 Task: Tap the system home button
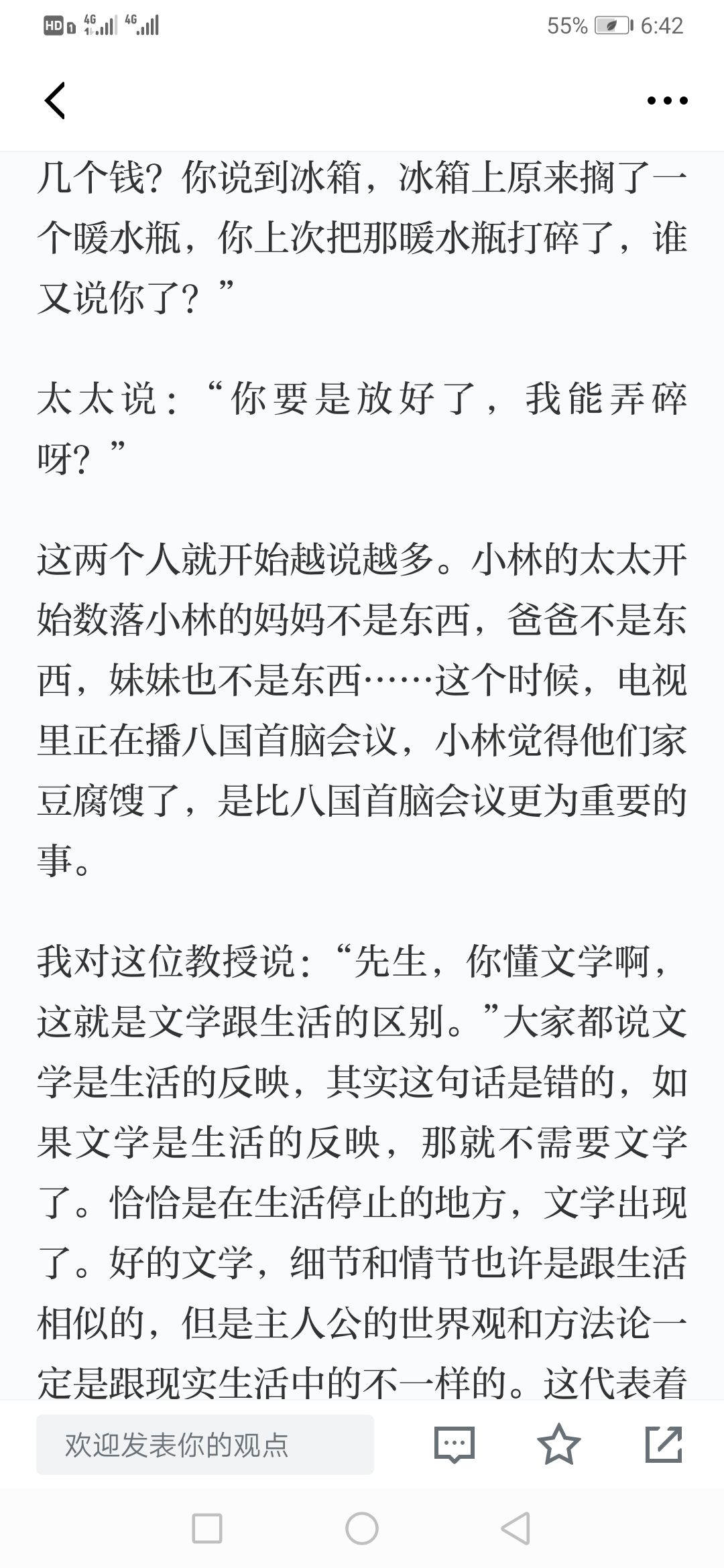(362, 1529)
